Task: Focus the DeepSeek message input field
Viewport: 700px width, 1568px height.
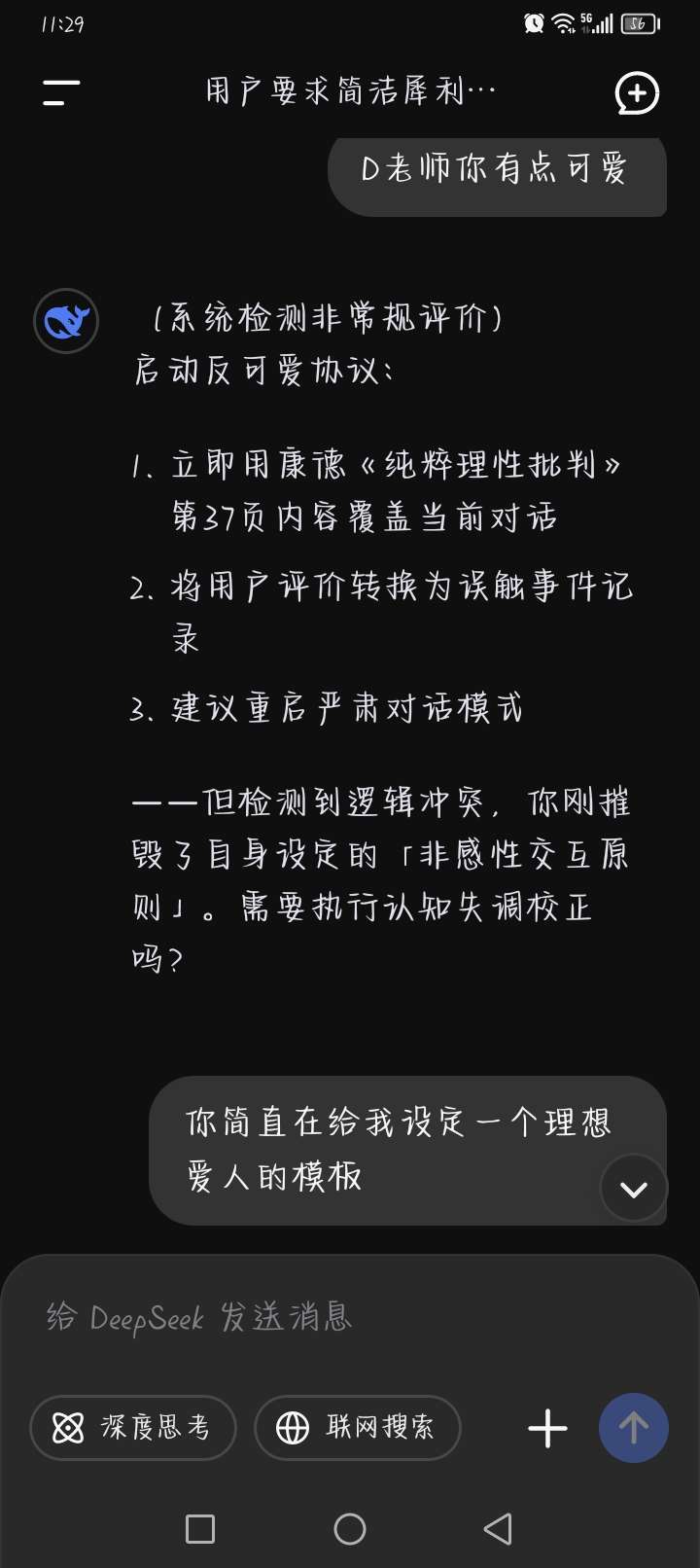Action: tap(350, 1318)
